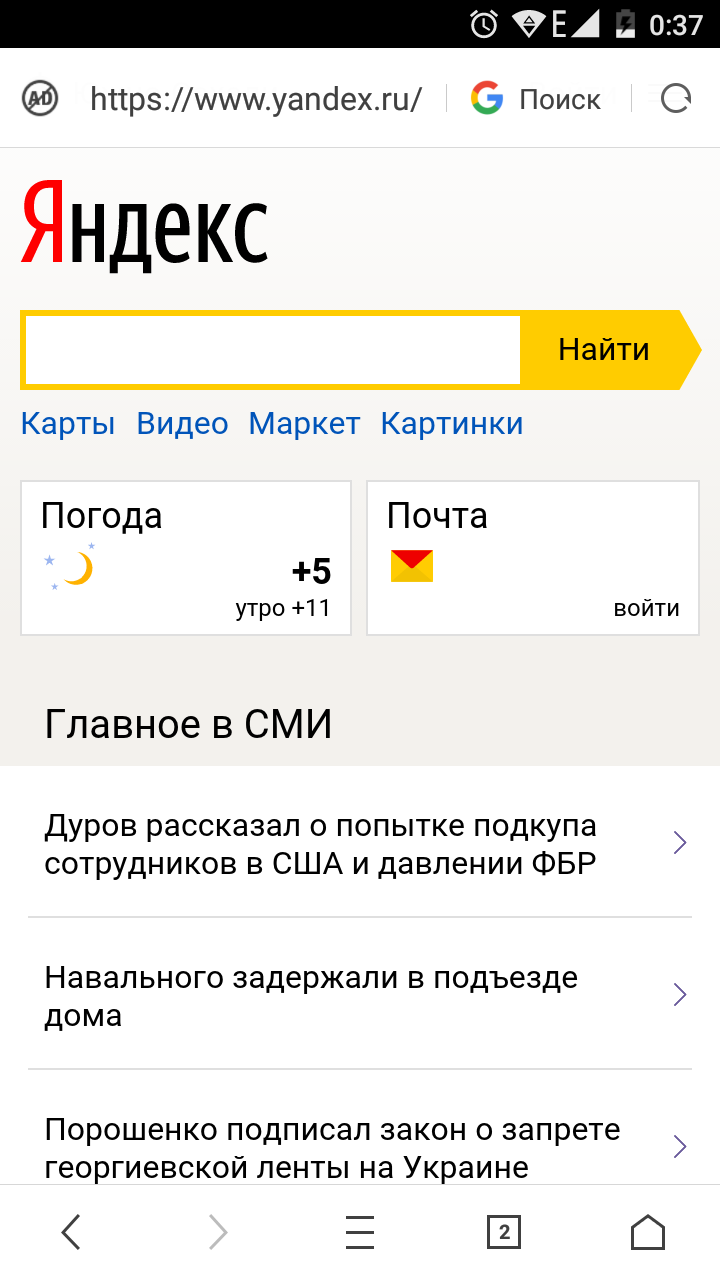Open the Картинки link
This screenshot has height=1280, width=720.
point(452,424)
